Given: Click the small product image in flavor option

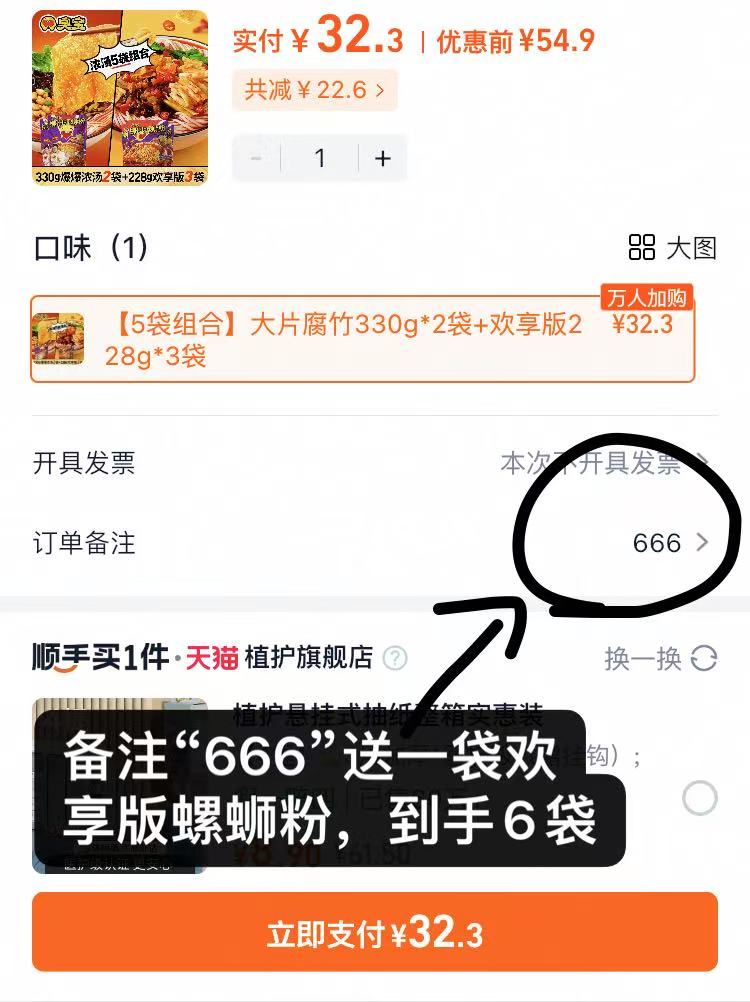Looking at the screenshot, I should [x=60, y=339].
